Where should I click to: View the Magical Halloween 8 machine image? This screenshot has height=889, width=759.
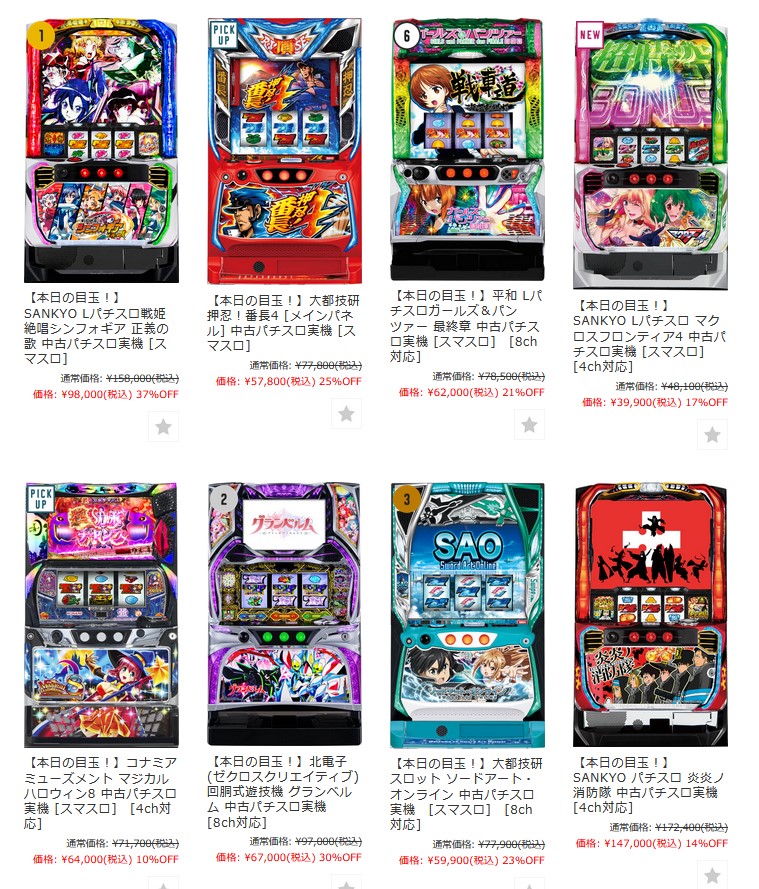click(101, 615)
